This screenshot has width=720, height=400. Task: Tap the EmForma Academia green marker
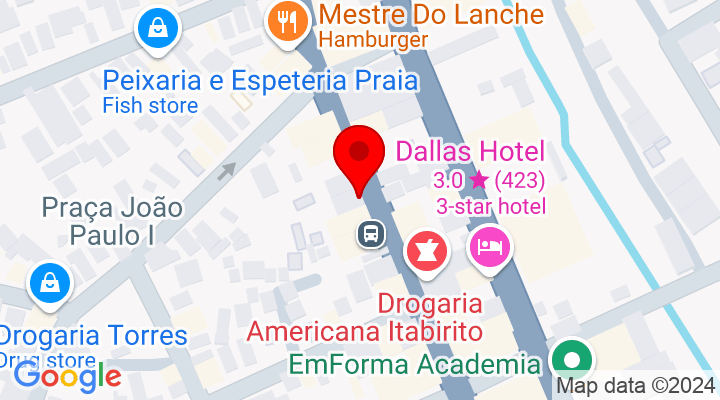[573, 361]
